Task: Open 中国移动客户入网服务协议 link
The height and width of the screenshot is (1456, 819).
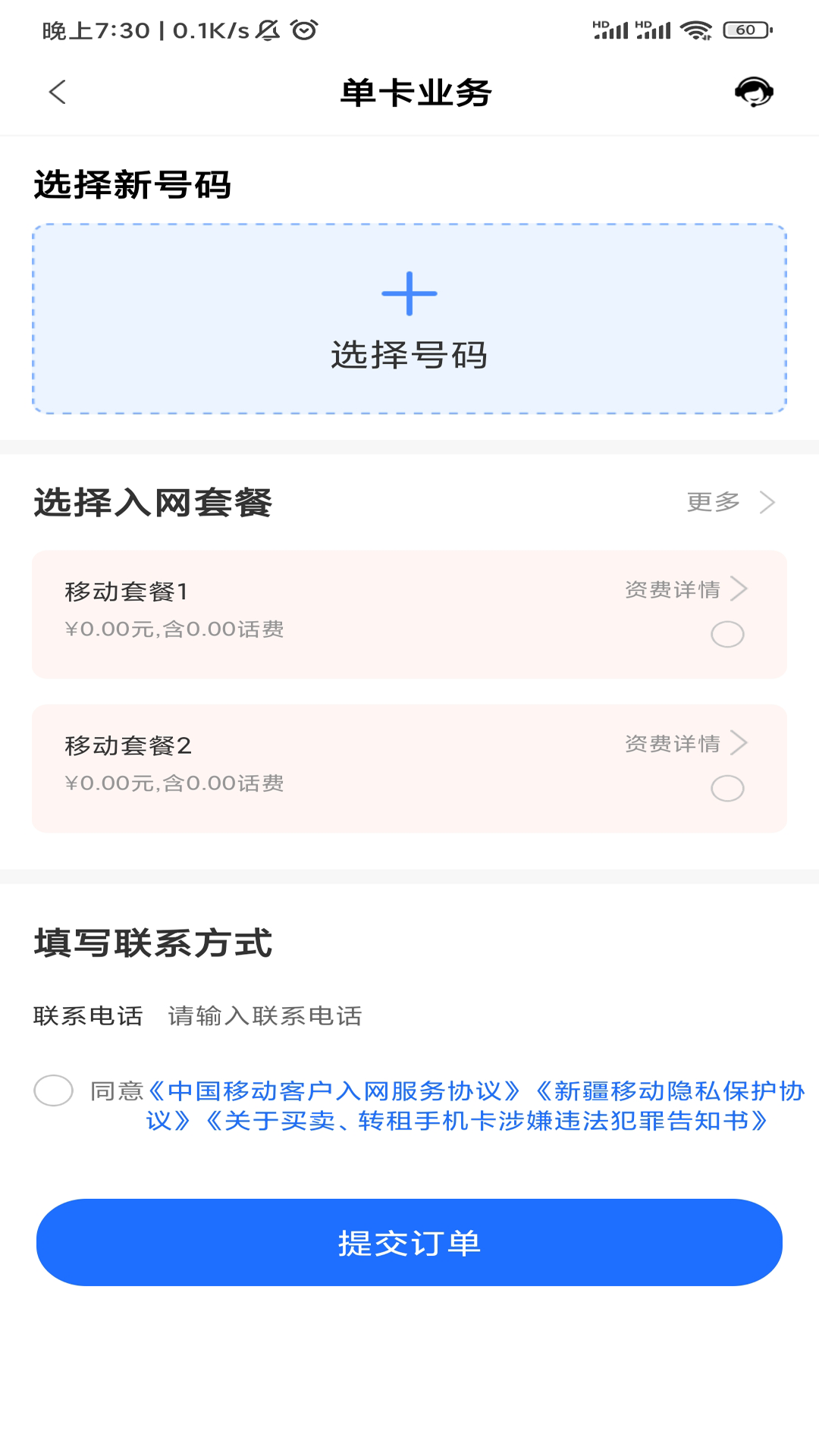Action: coord(341,1089)
